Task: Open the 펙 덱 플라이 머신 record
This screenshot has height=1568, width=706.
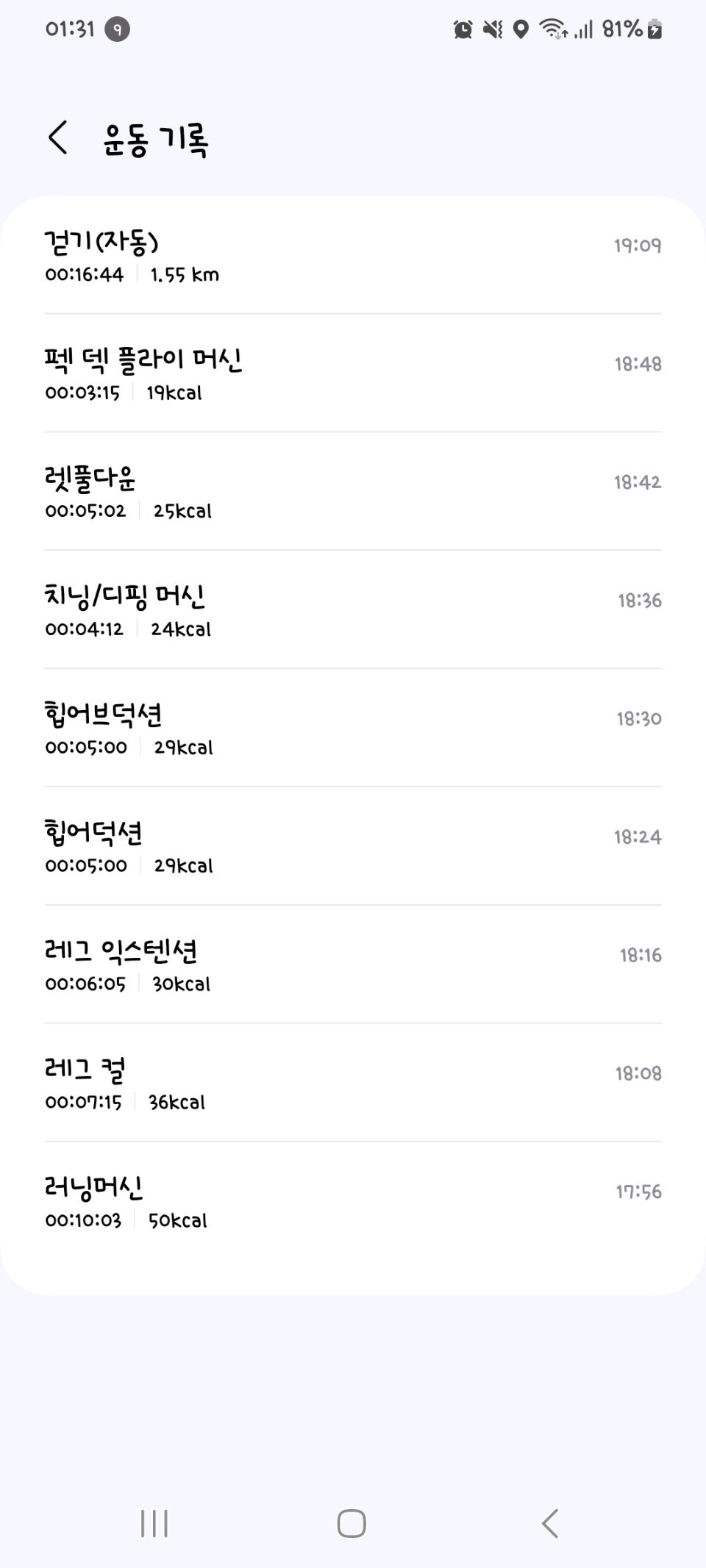Action: click(353, 373)
